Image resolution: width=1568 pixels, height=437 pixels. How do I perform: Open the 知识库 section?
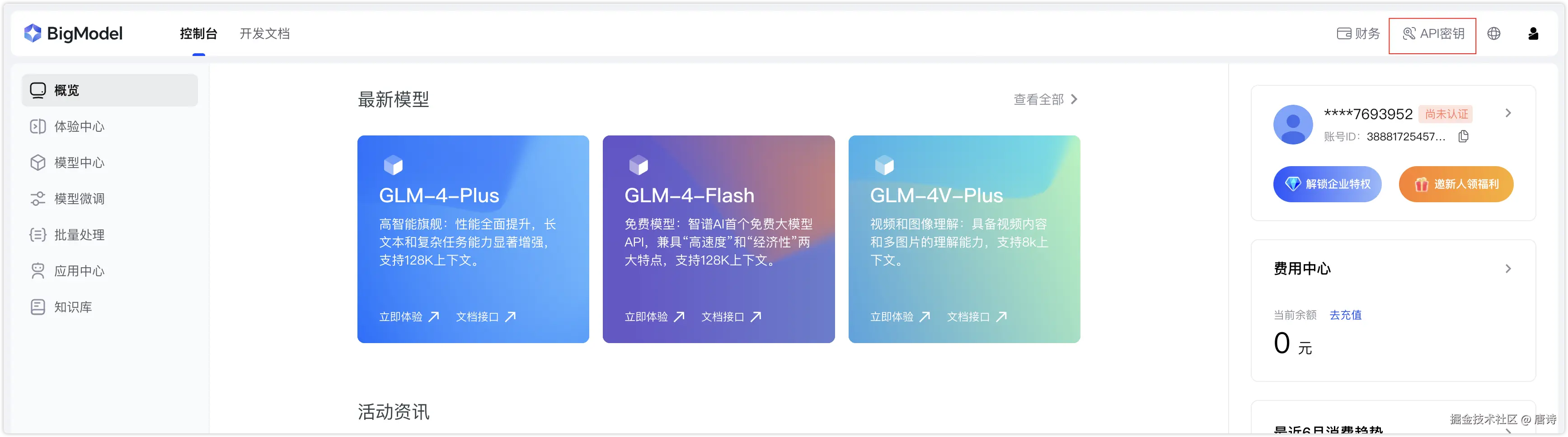pyautogui.click(x=73, y=307)
